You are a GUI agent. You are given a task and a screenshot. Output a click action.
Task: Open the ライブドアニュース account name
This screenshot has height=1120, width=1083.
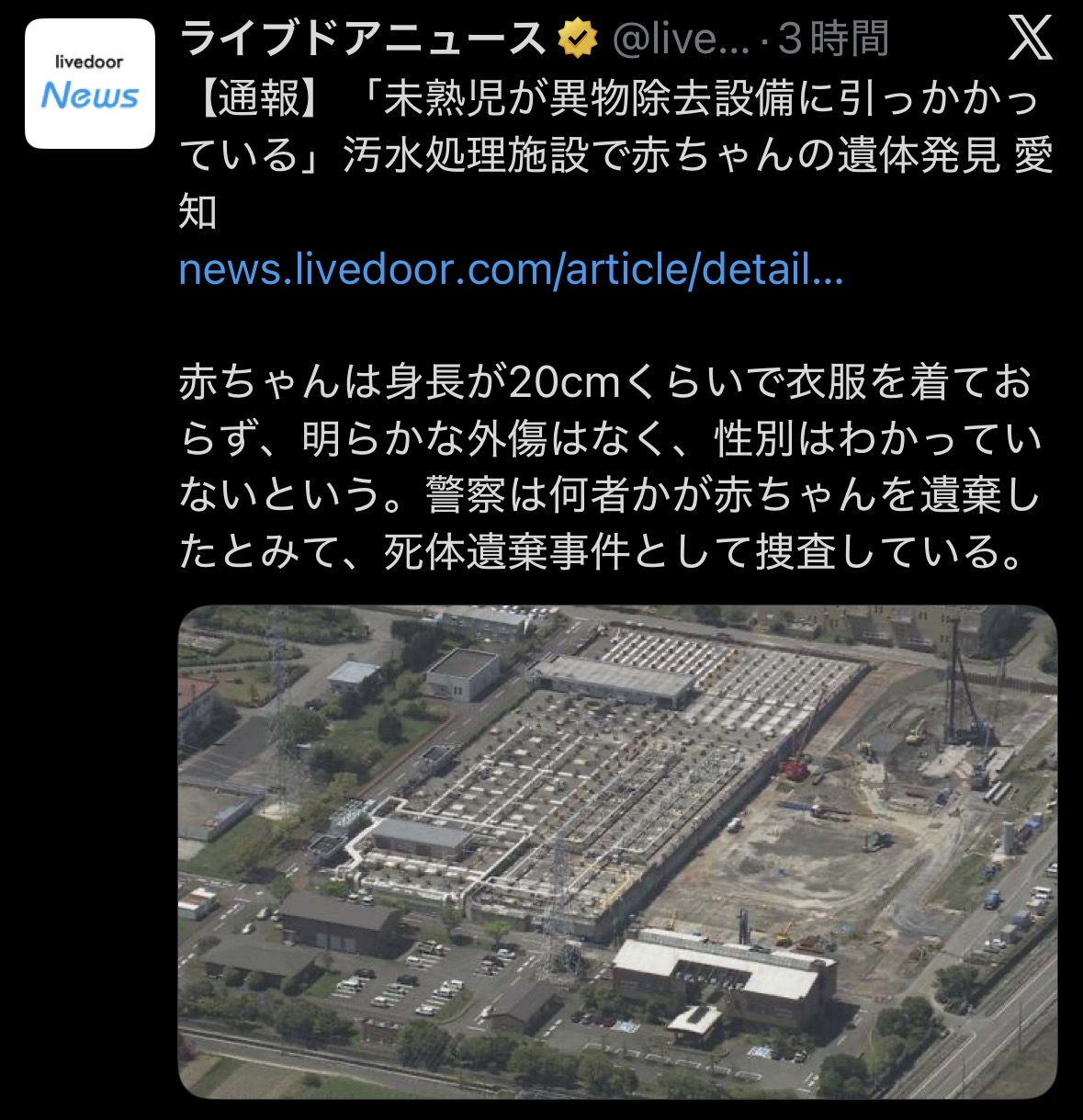tap(362, 40)
